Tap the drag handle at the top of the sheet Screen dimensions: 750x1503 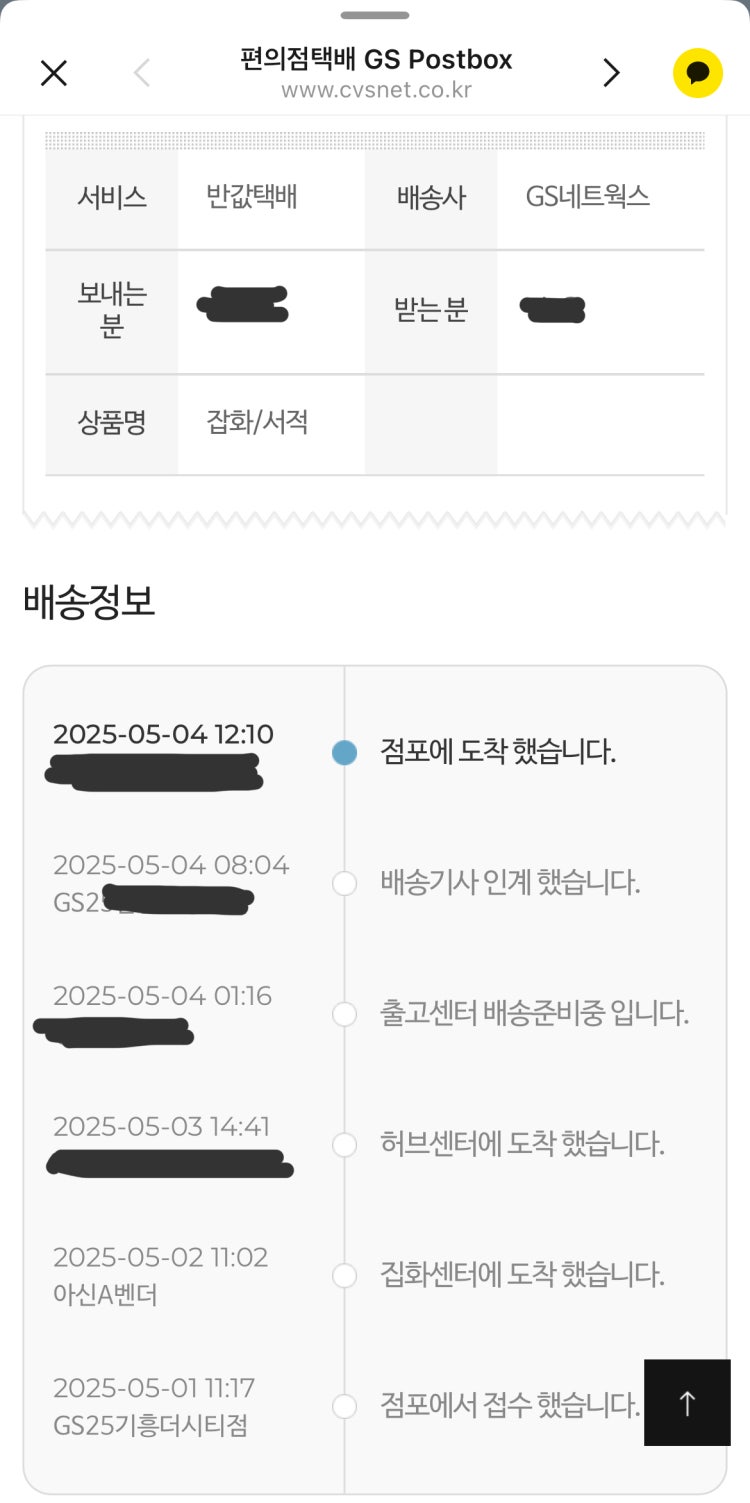(375, 15)
